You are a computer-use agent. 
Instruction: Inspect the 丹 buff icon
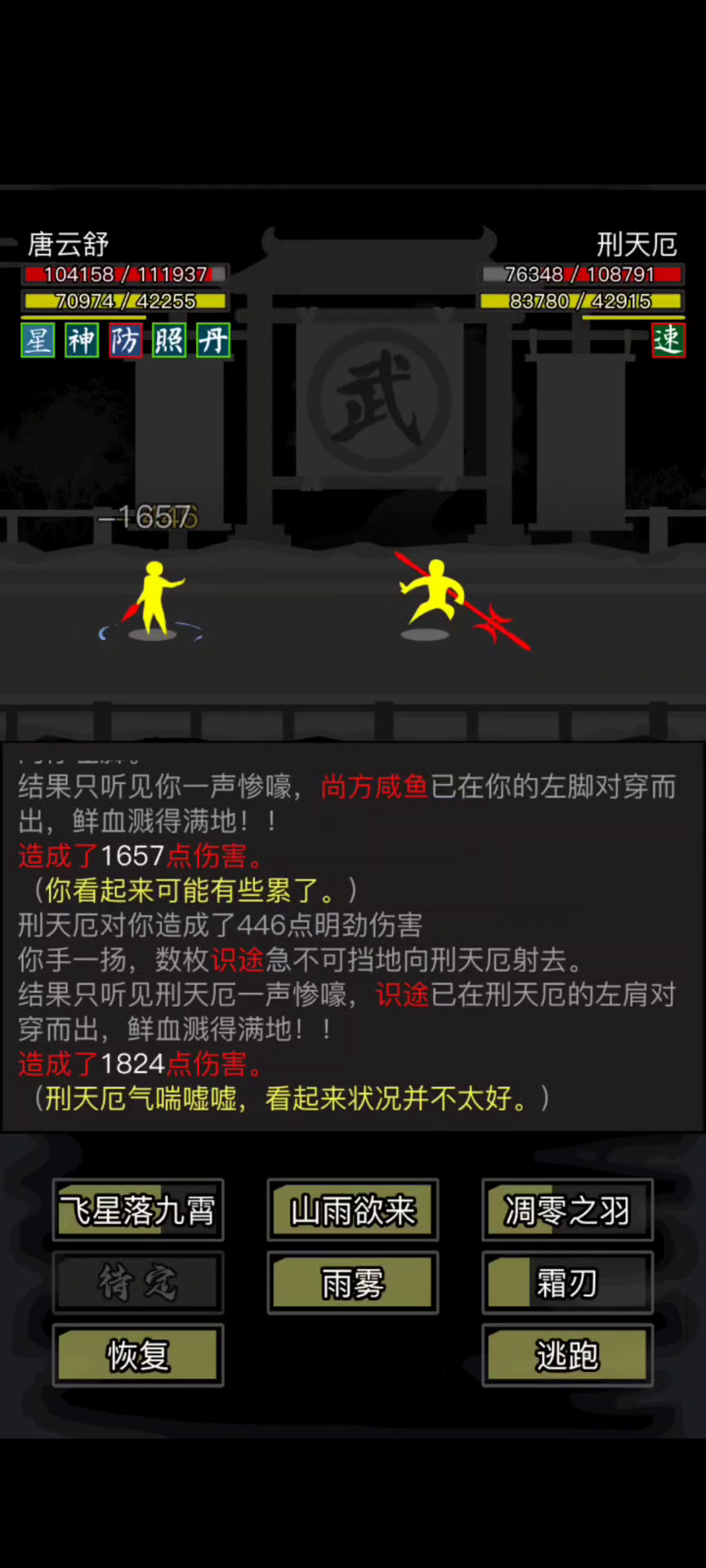click(213, 341)
